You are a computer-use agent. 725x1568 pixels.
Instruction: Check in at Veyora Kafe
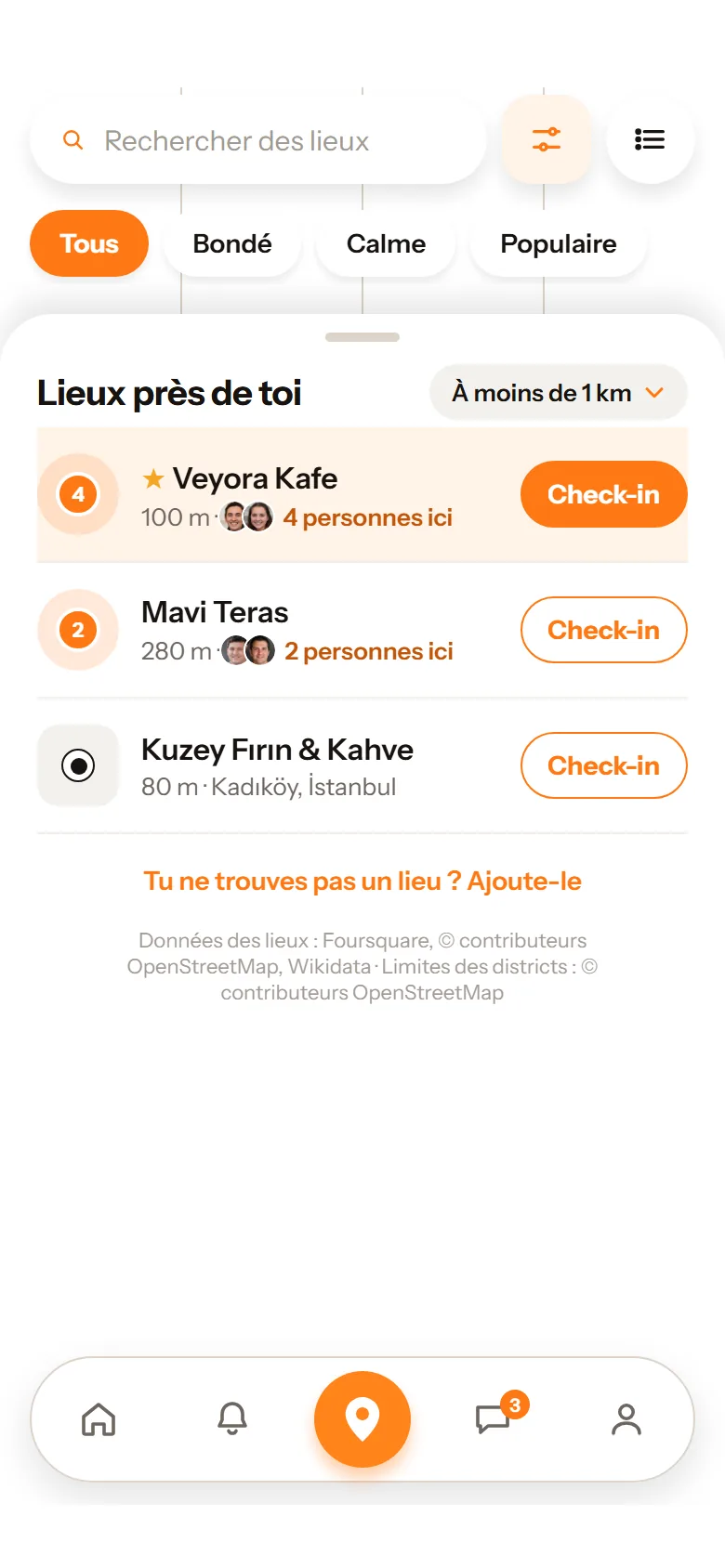click(x=604, y=494)
